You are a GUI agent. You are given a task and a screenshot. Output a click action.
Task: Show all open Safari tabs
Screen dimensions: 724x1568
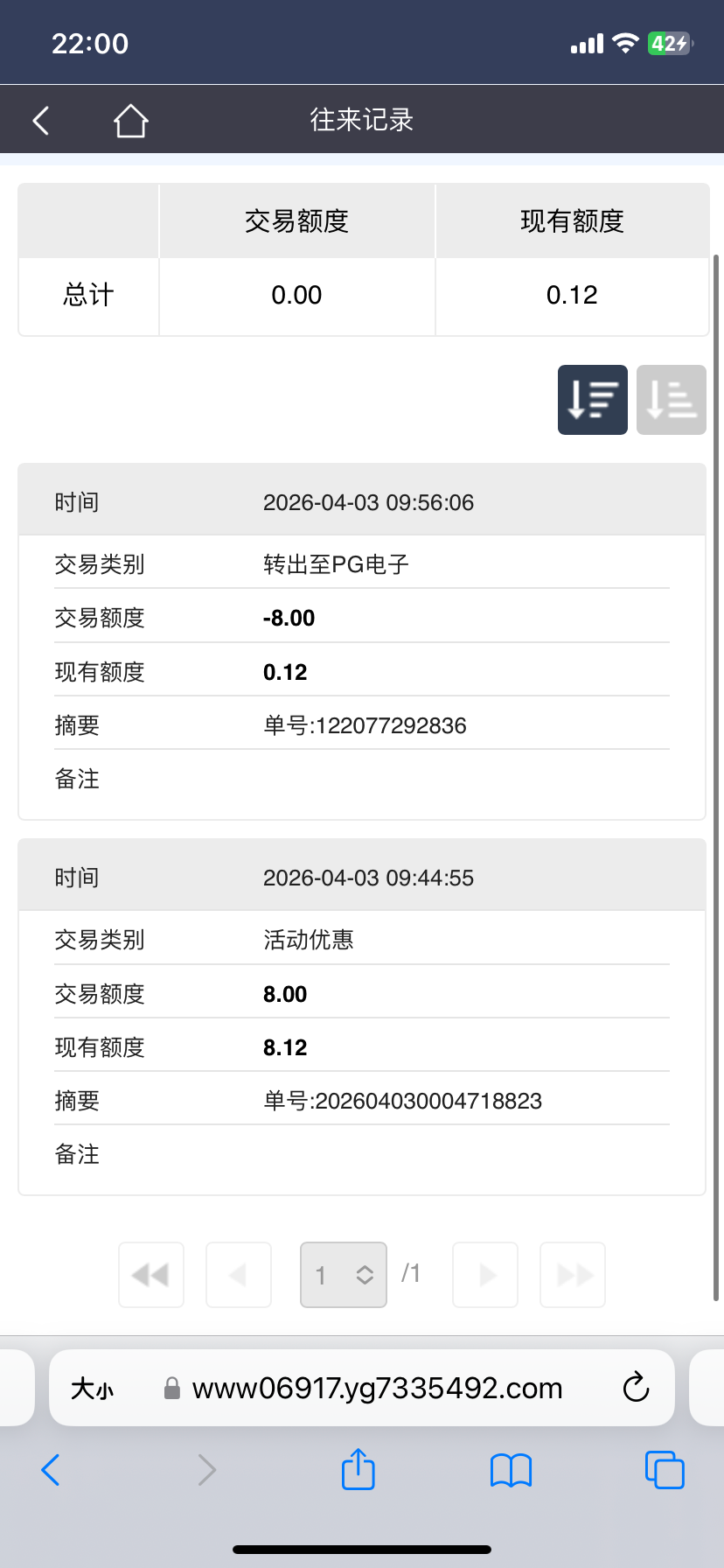[664, 1470]
